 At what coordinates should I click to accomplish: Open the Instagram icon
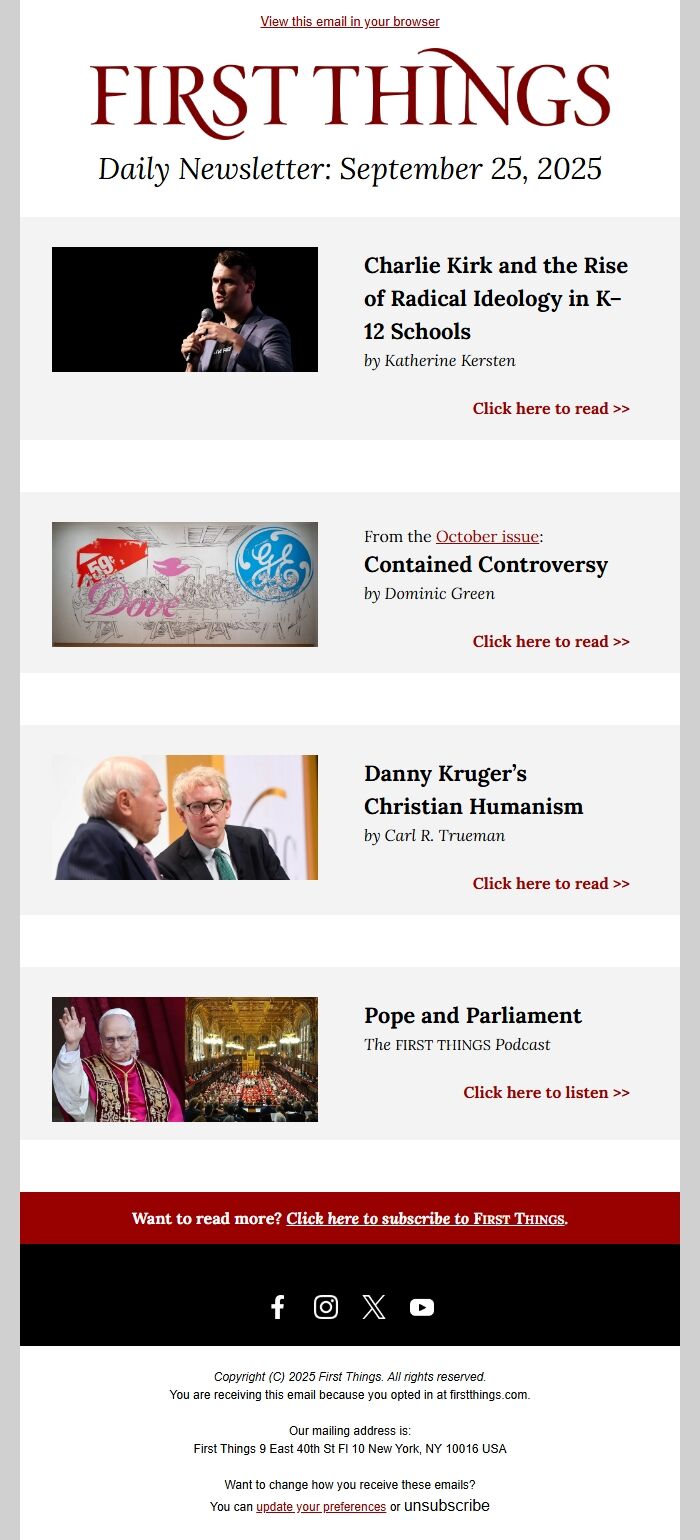click(x=326, y=1307)
